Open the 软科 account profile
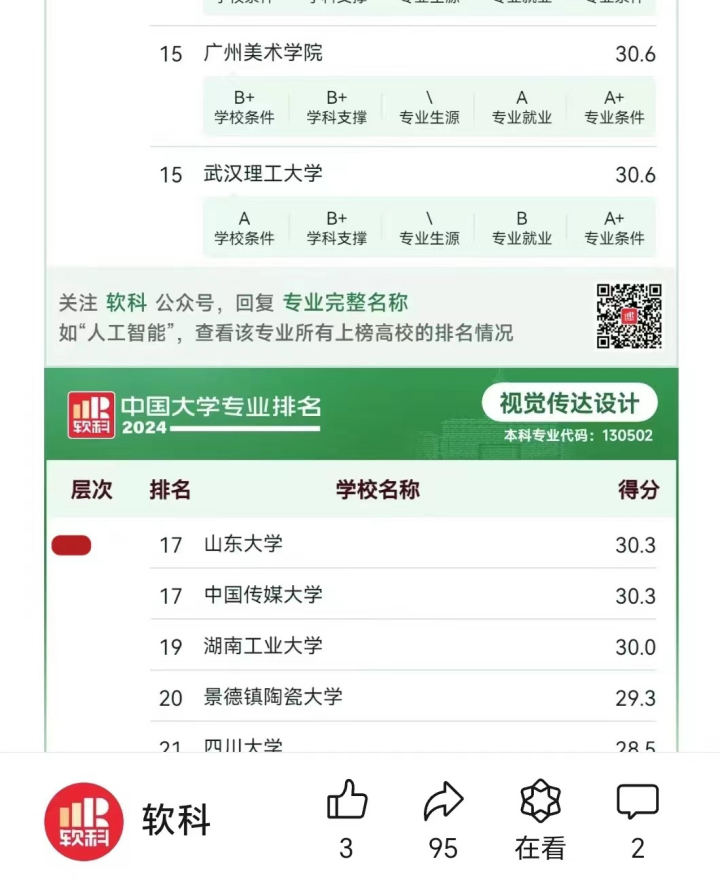This screenshot has height=889, width=720. click(x=84, y=821)
